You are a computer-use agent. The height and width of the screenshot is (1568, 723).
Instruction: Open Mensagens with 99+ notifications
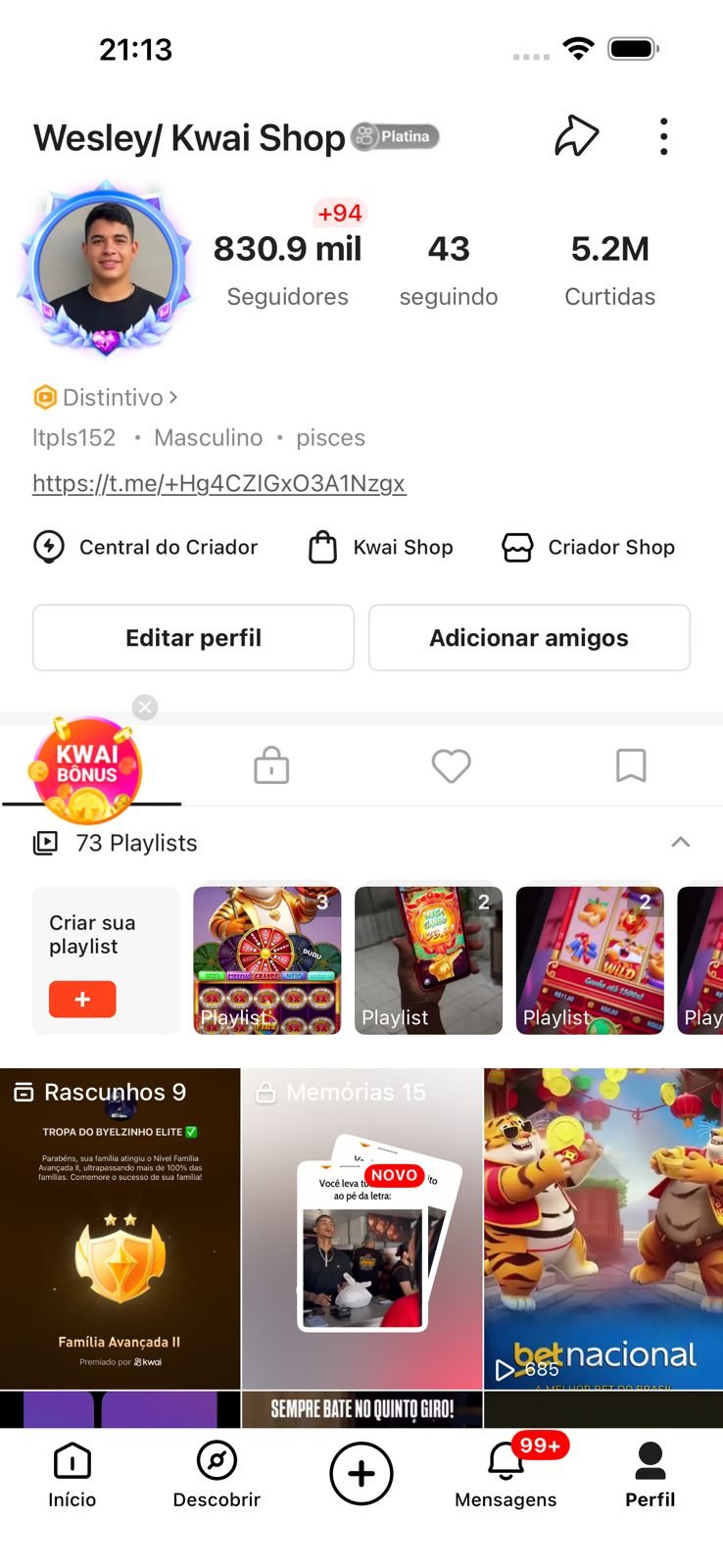tap(506, 1474)
